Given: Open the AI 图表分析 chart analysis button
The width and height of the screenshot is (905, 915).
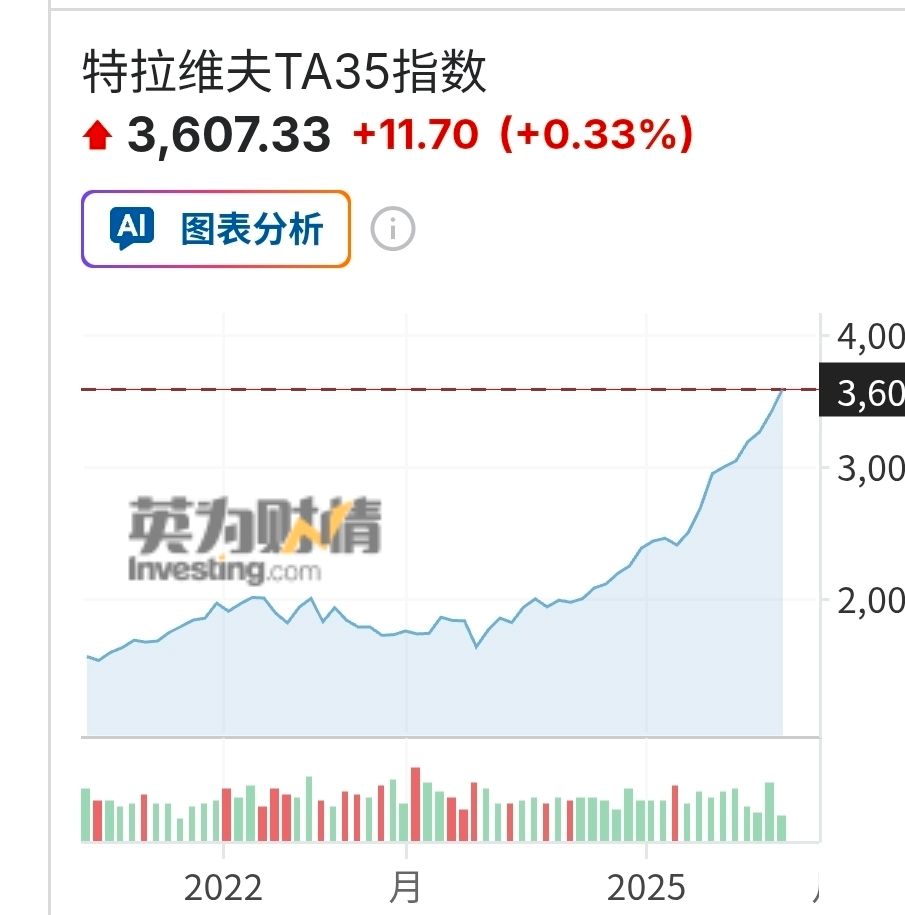Looking at the screenshot, I should [x=216, y=229].
